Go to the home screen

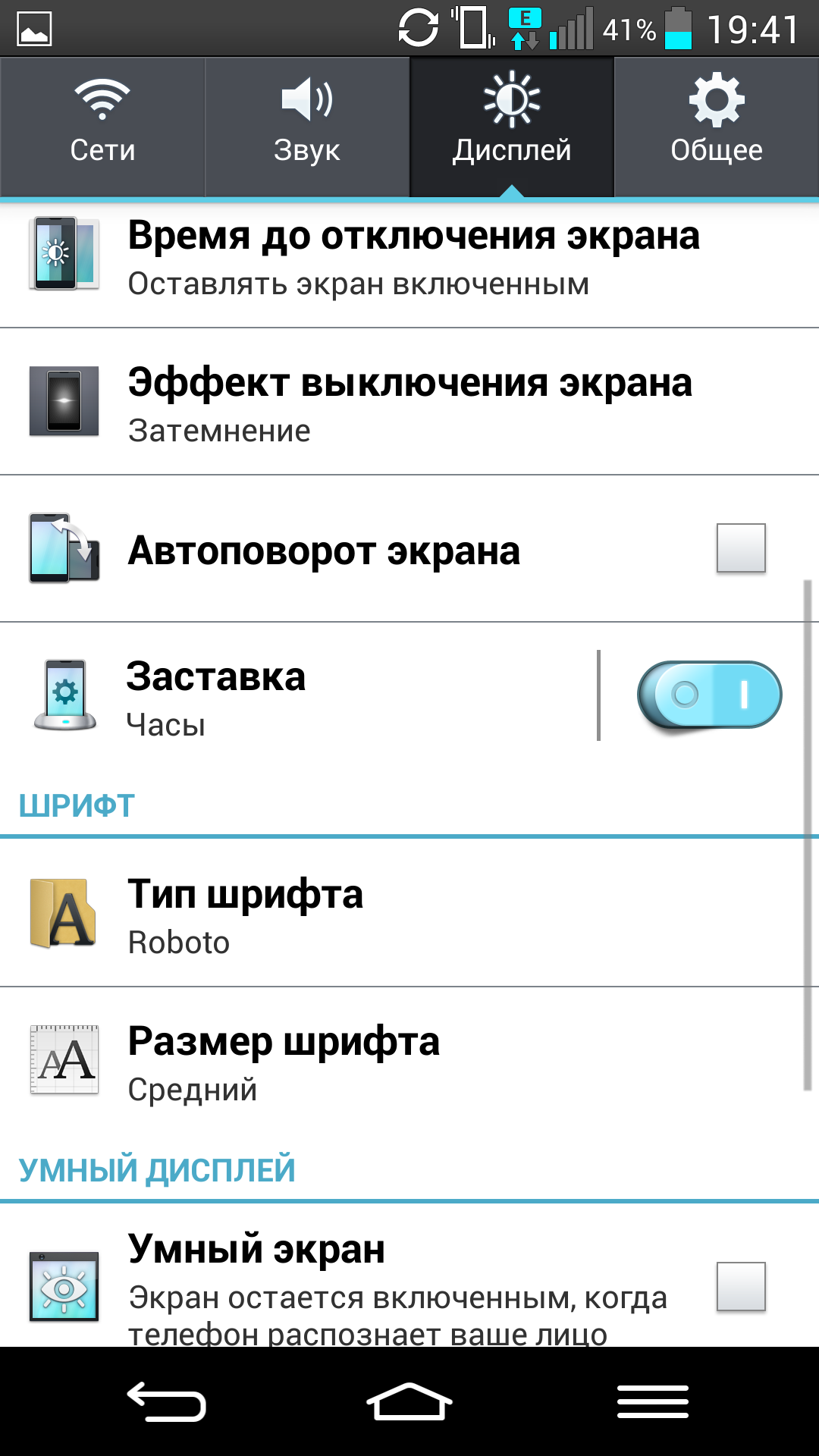point(409,1401)
